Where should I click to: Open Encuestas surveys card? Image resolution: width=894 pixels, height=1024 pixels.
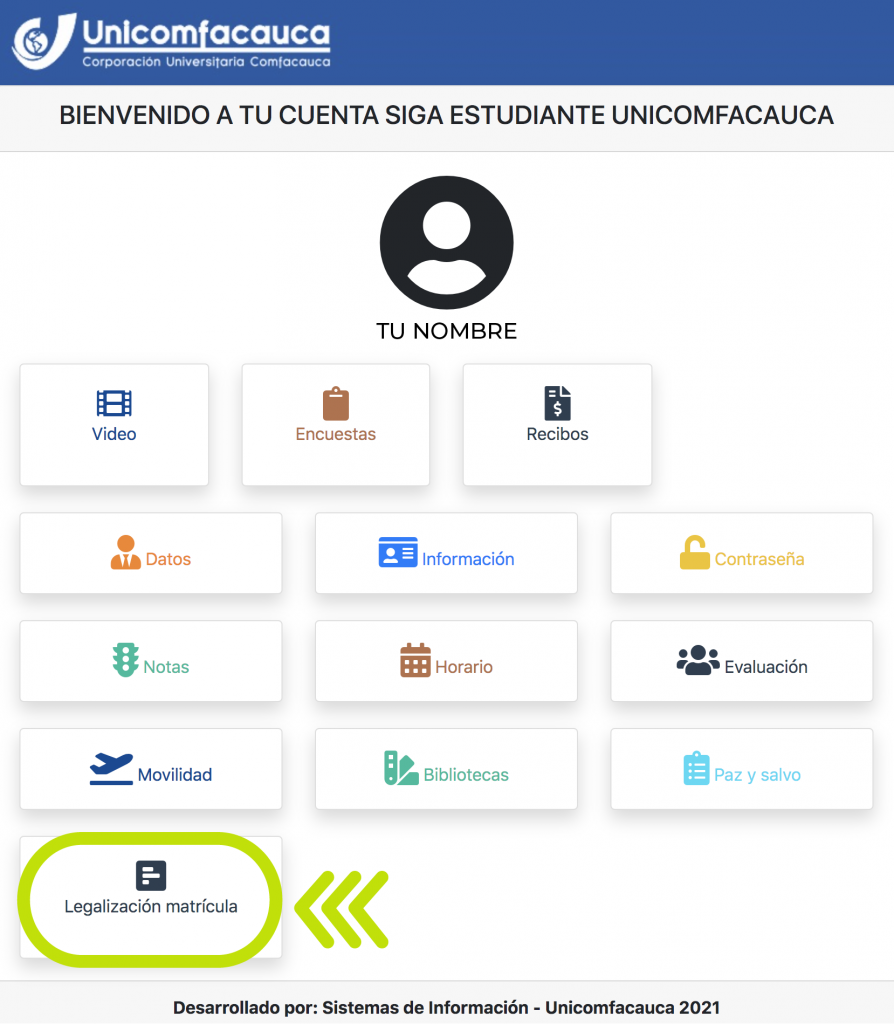(335, 424)
